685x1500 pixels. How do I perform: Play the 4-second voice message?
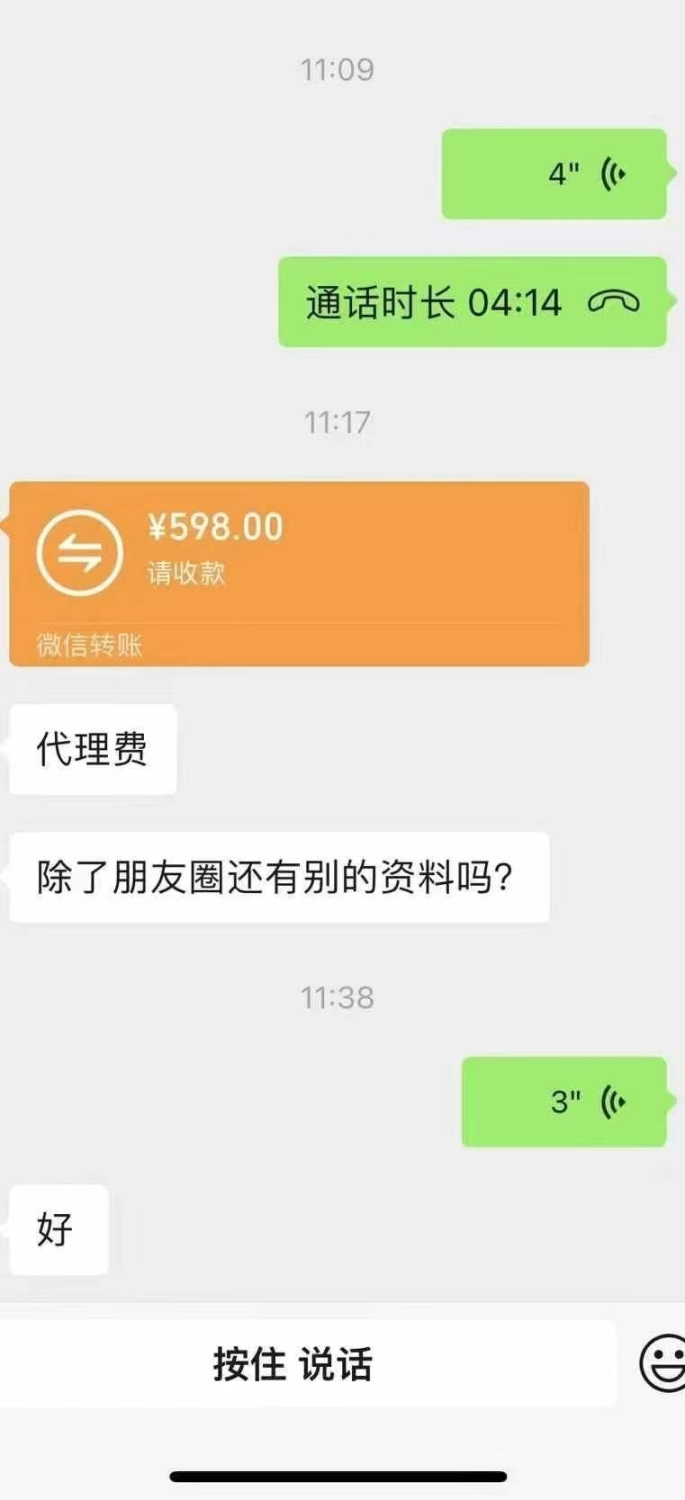[x=554, y=174]
